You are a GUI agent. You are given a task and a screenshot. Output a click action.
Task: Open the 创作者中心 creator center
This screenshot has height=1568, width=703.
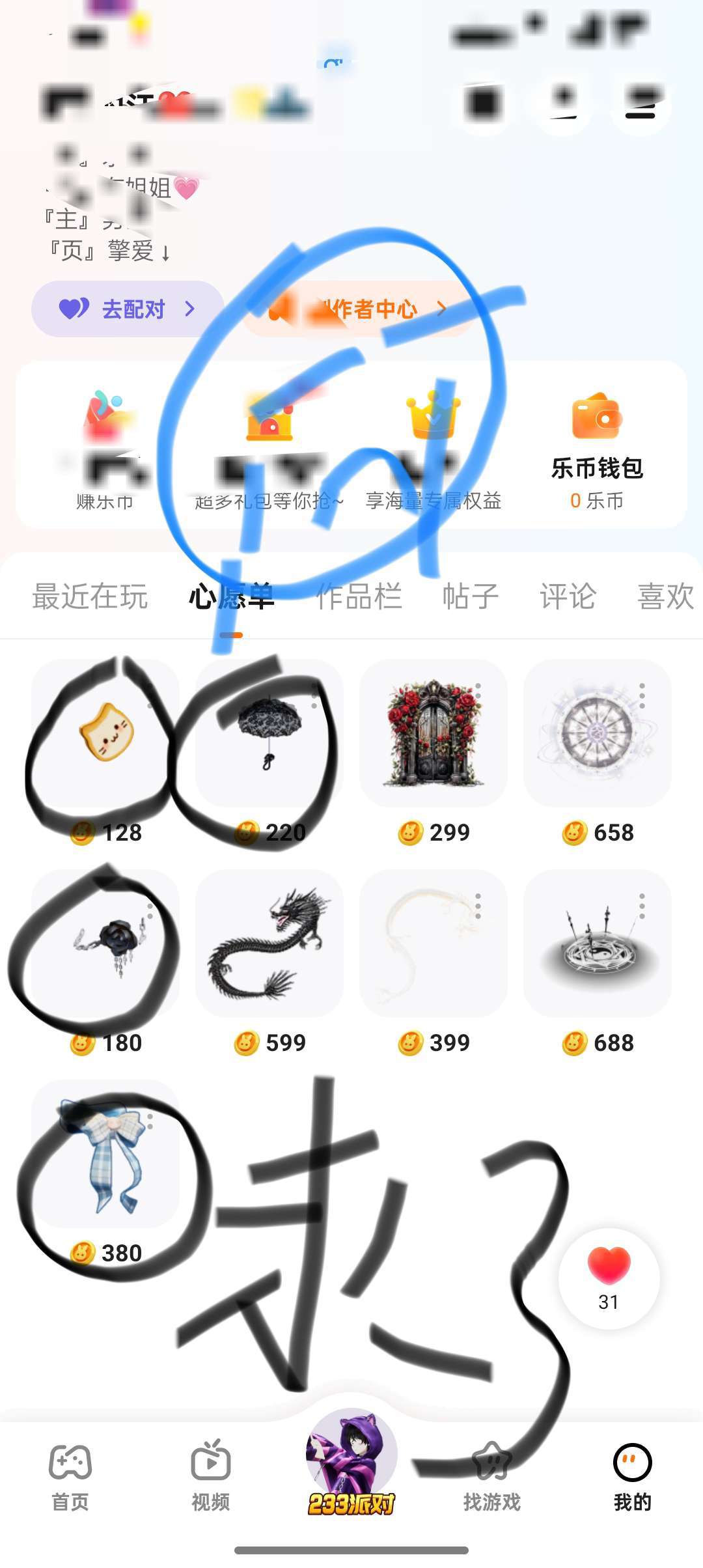pos(360,309)
